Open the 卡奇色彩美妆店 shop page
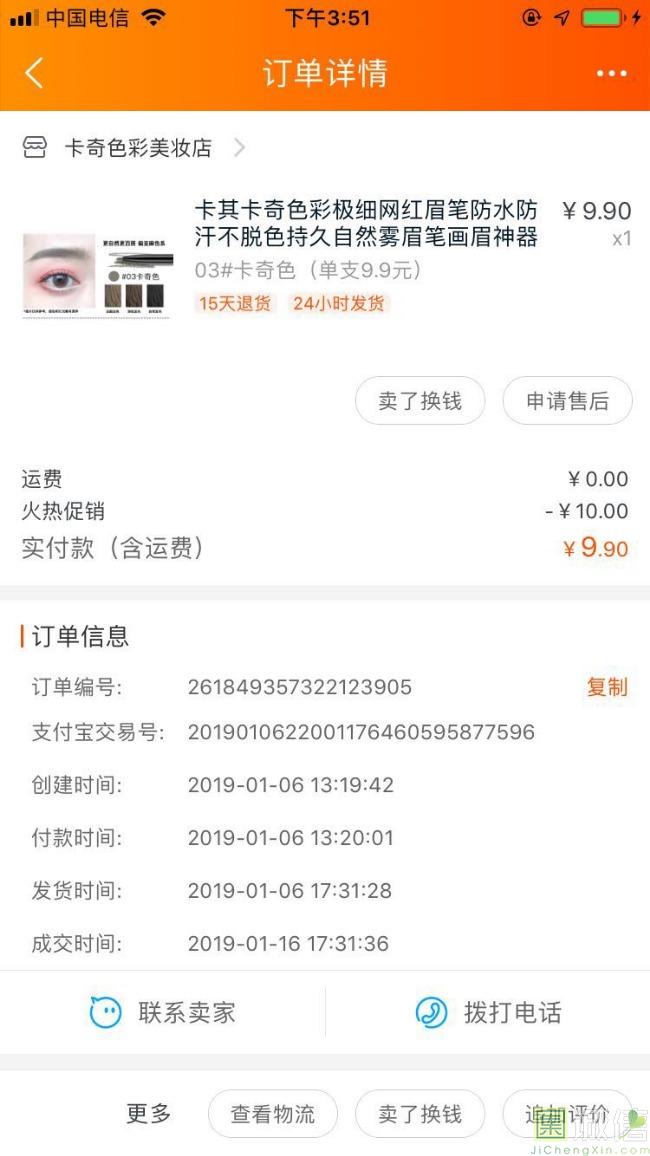Image resolution: width=650 pixels, height=1156 pixels. pyautogui.click(x=138, y=148)
